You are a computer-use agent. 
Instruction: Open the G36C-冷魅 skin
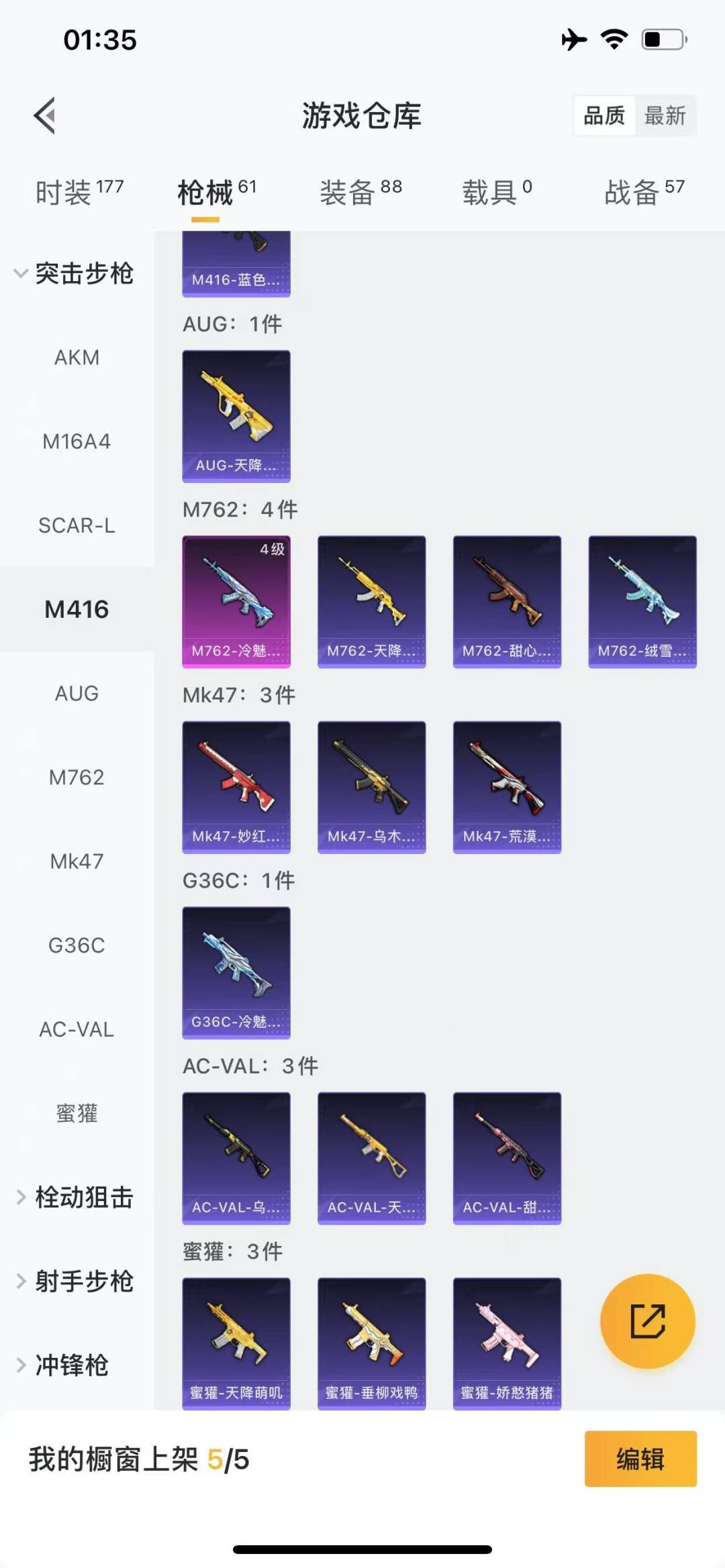click(x=236, y=972)
